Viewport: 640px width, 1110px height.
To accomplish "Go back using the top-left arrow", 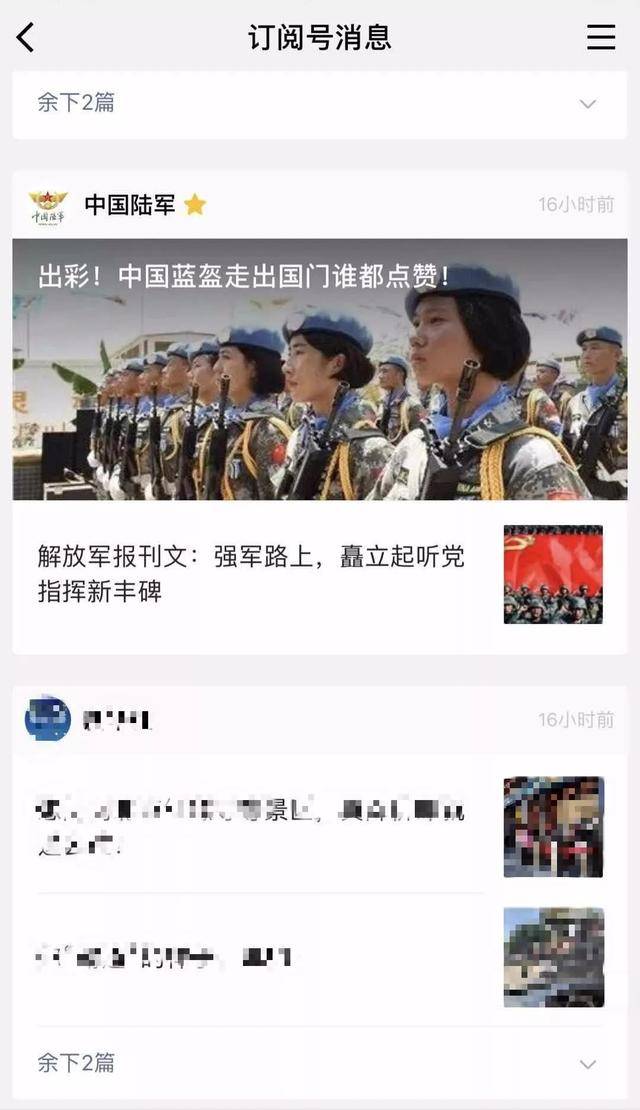I will (x=26, y=38).
